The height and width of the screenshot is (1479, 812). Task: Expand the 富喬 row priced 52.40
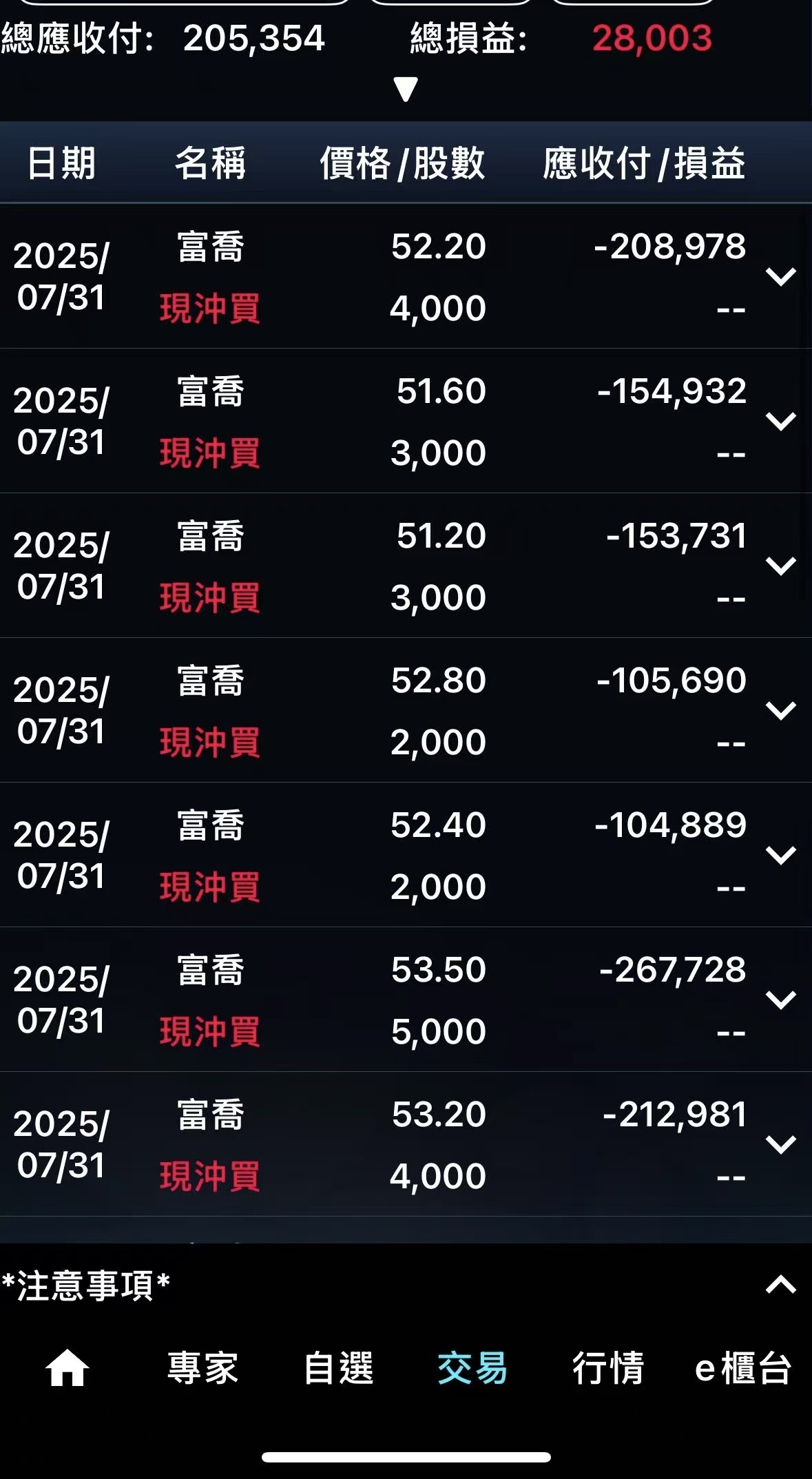tap(780, 856)
